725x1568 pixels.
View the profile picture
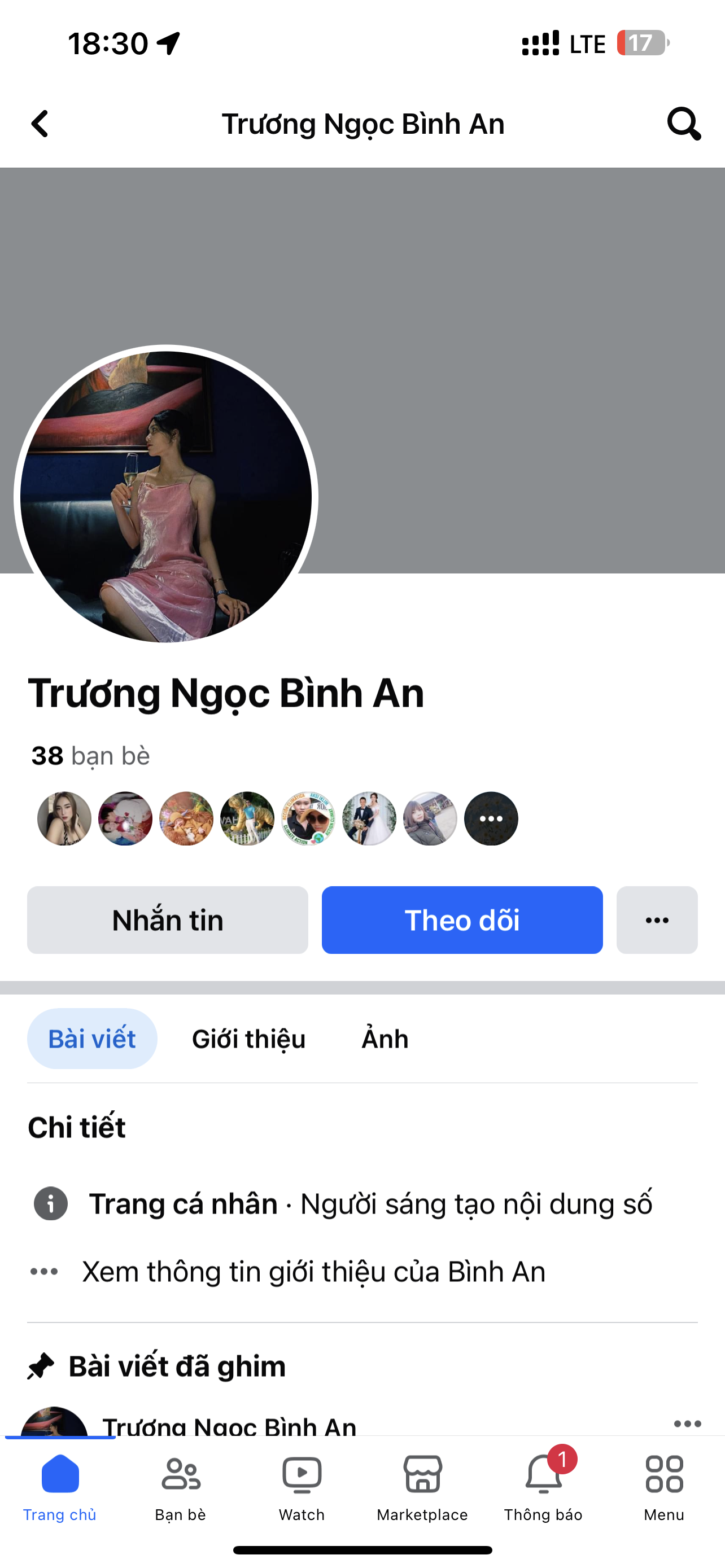165,496
